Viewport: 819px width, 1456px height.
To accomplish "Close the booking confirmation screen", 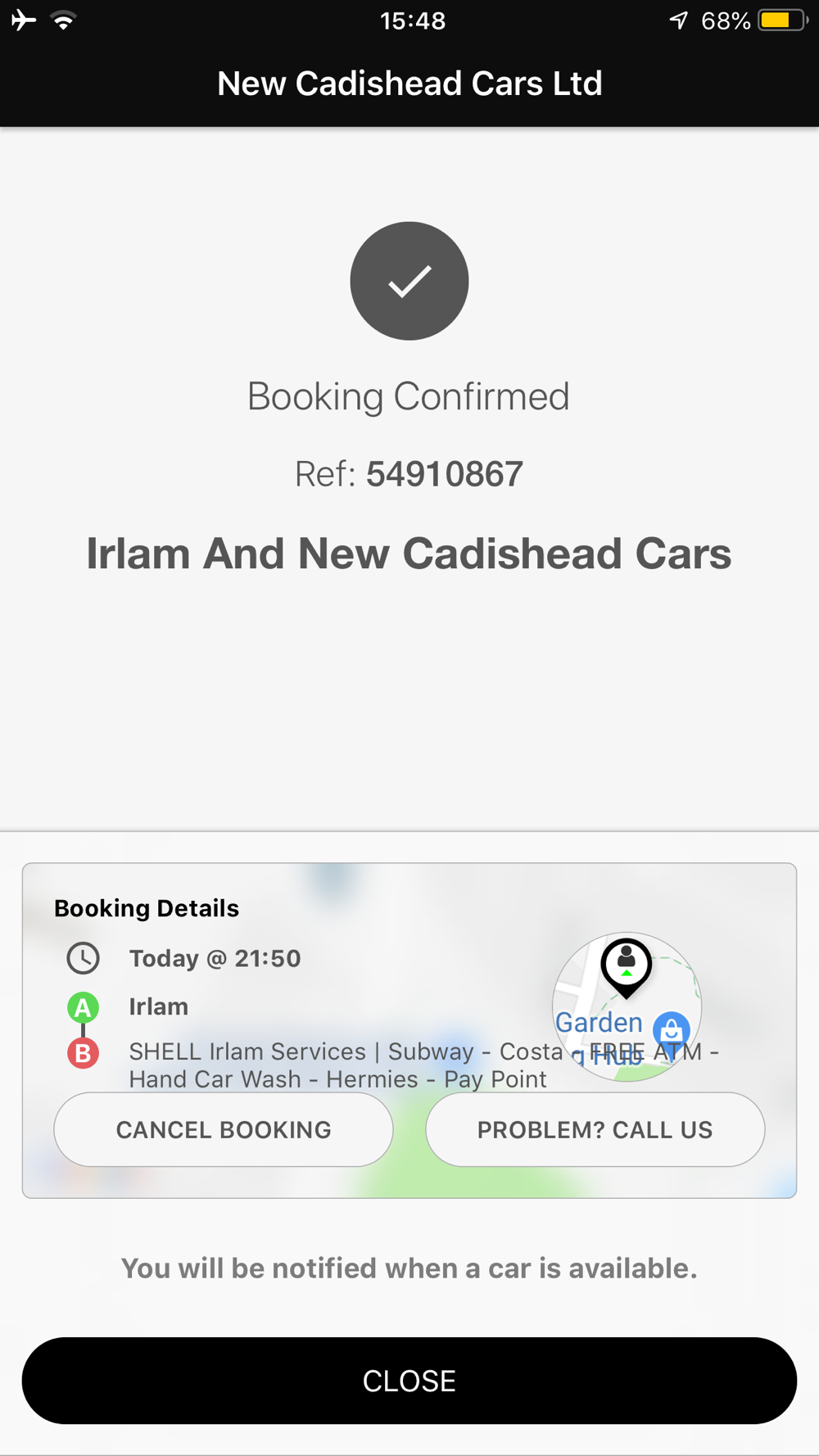I will coord(409,1381).
